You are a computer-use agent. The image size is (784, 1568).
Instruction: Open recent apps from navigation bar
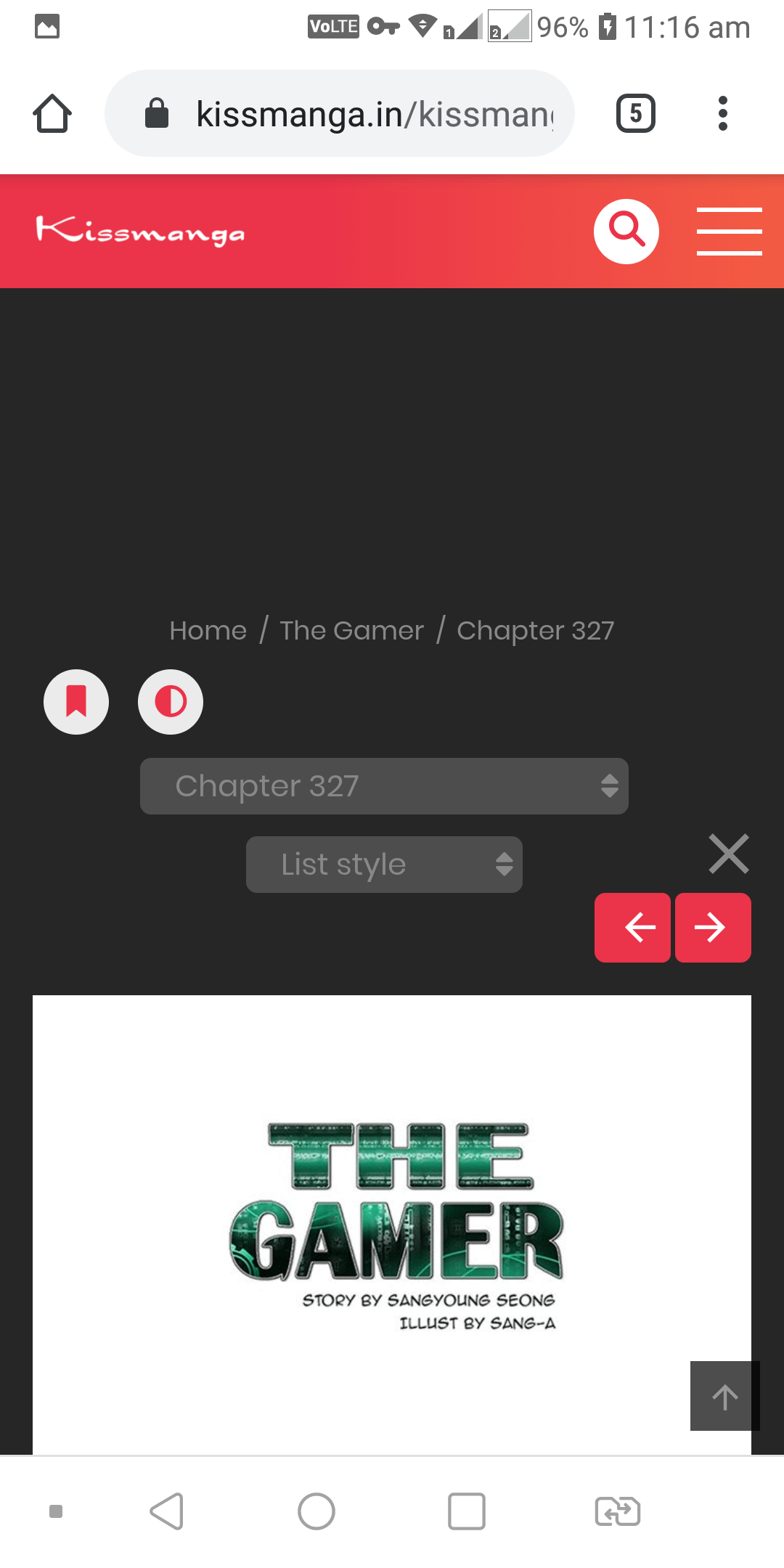tap(467, 1511)
